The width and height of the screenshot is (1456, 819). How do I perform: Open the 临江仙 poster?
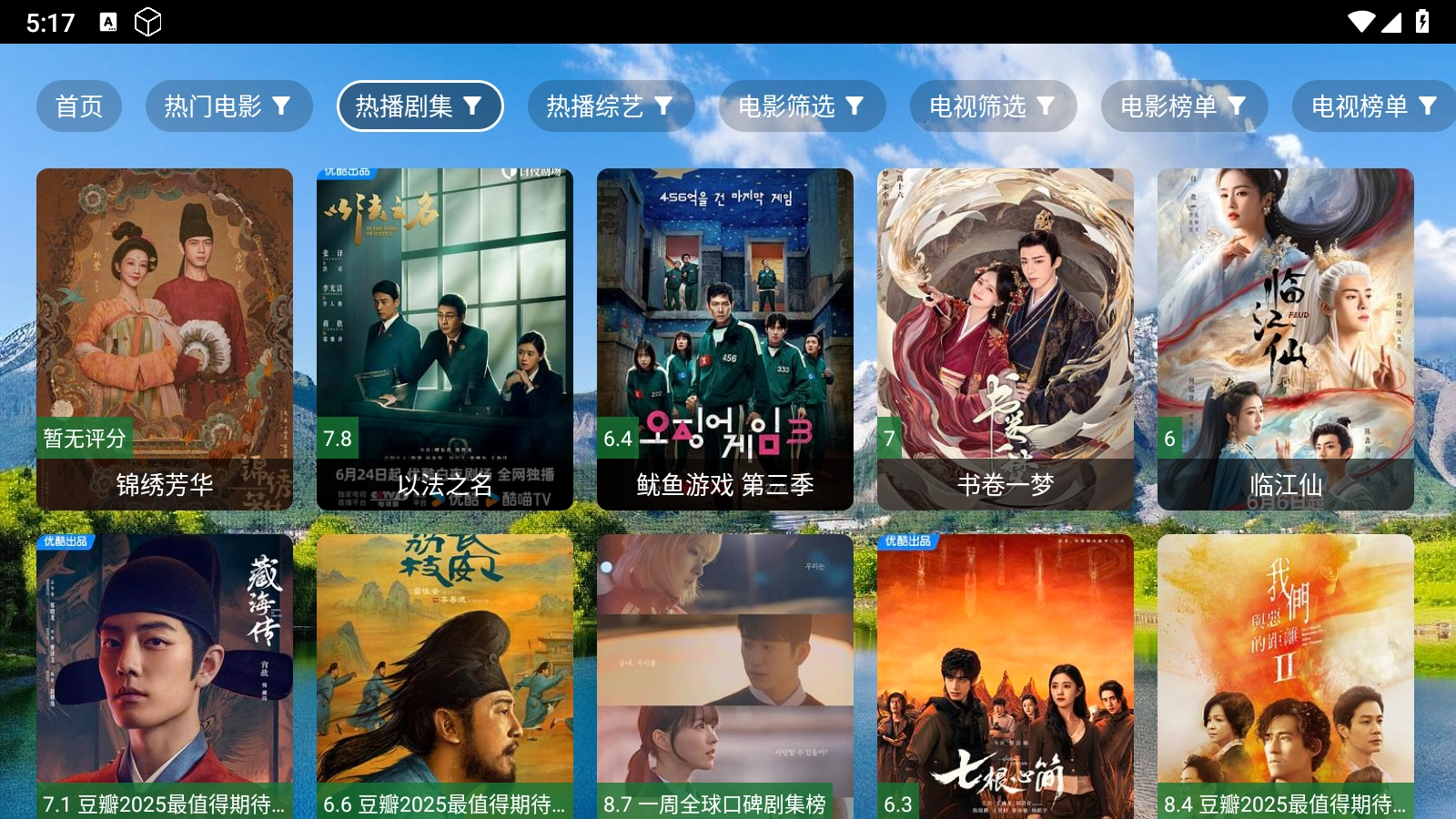click(x=1286, y=339)
